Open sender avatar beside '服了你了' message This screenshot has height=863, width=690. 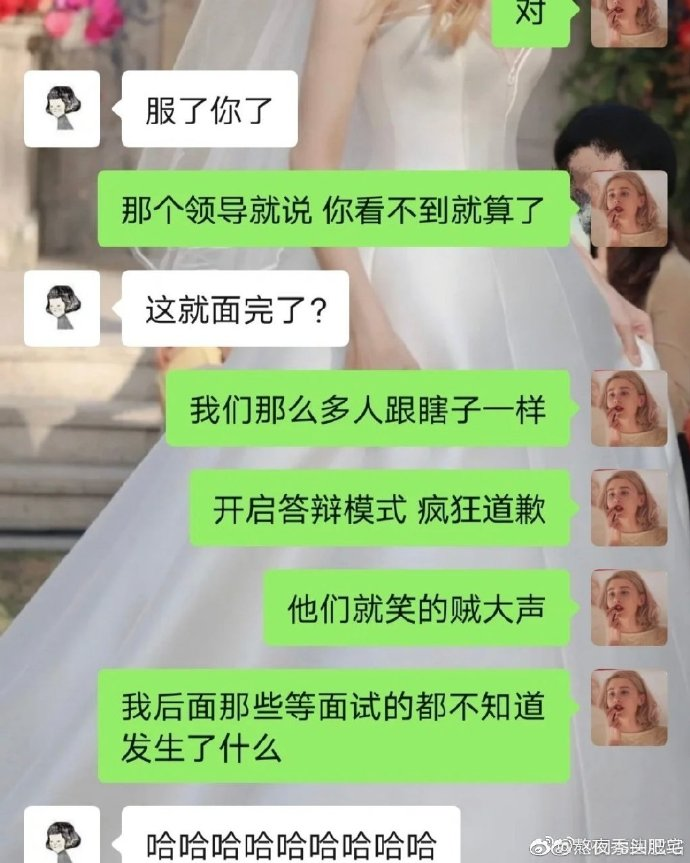click(62, 109)
